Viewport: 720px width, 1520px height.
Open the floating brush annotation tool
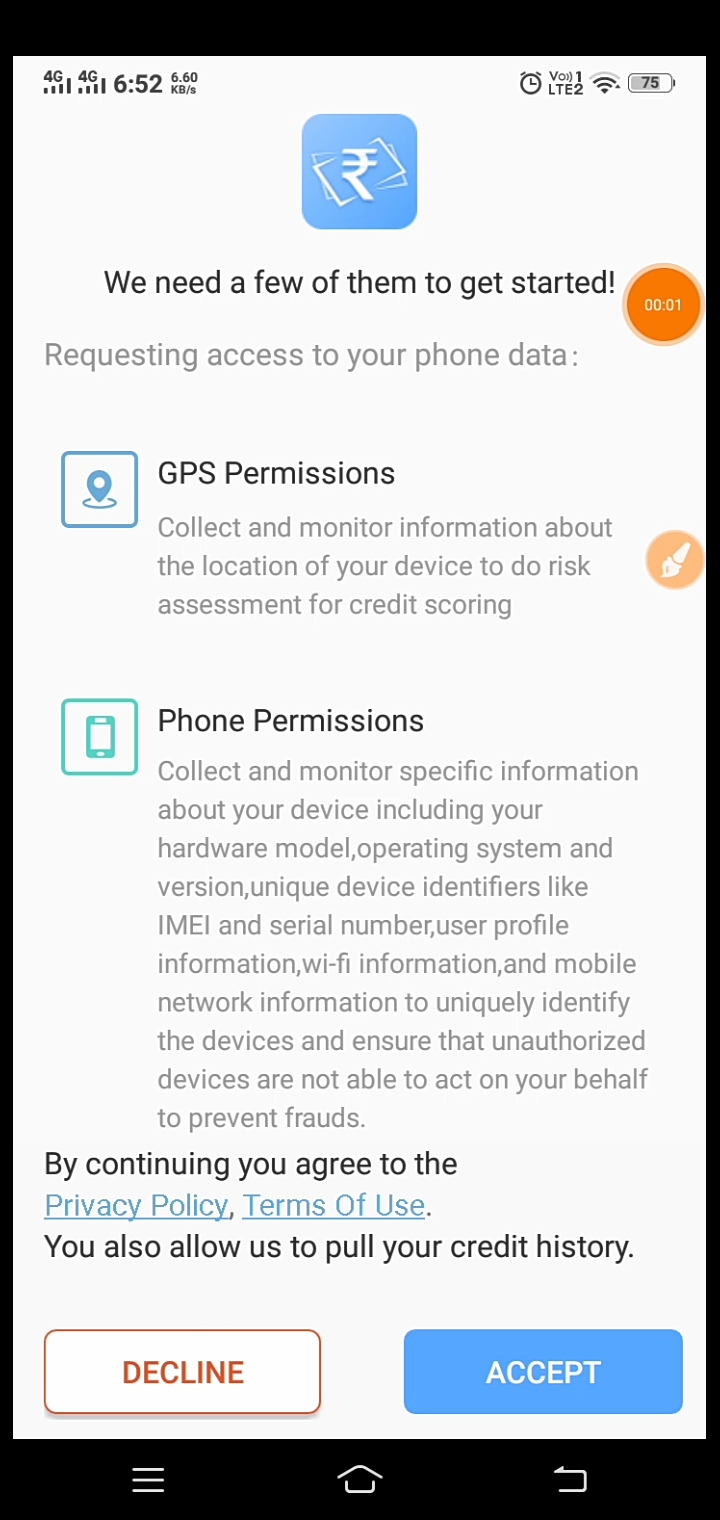pyautogui.click(x=675, y=559)
